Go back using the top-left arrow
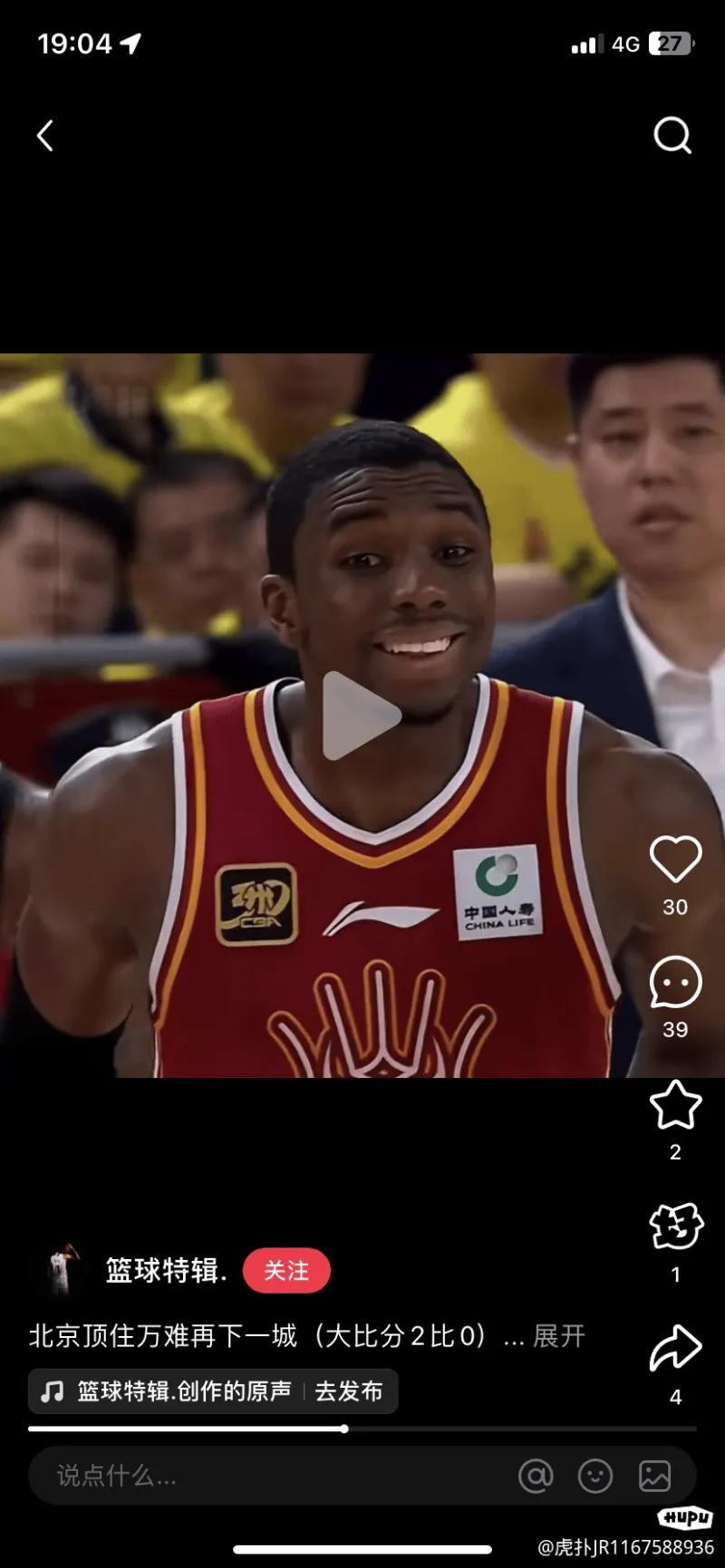 (x=45, y=136)
